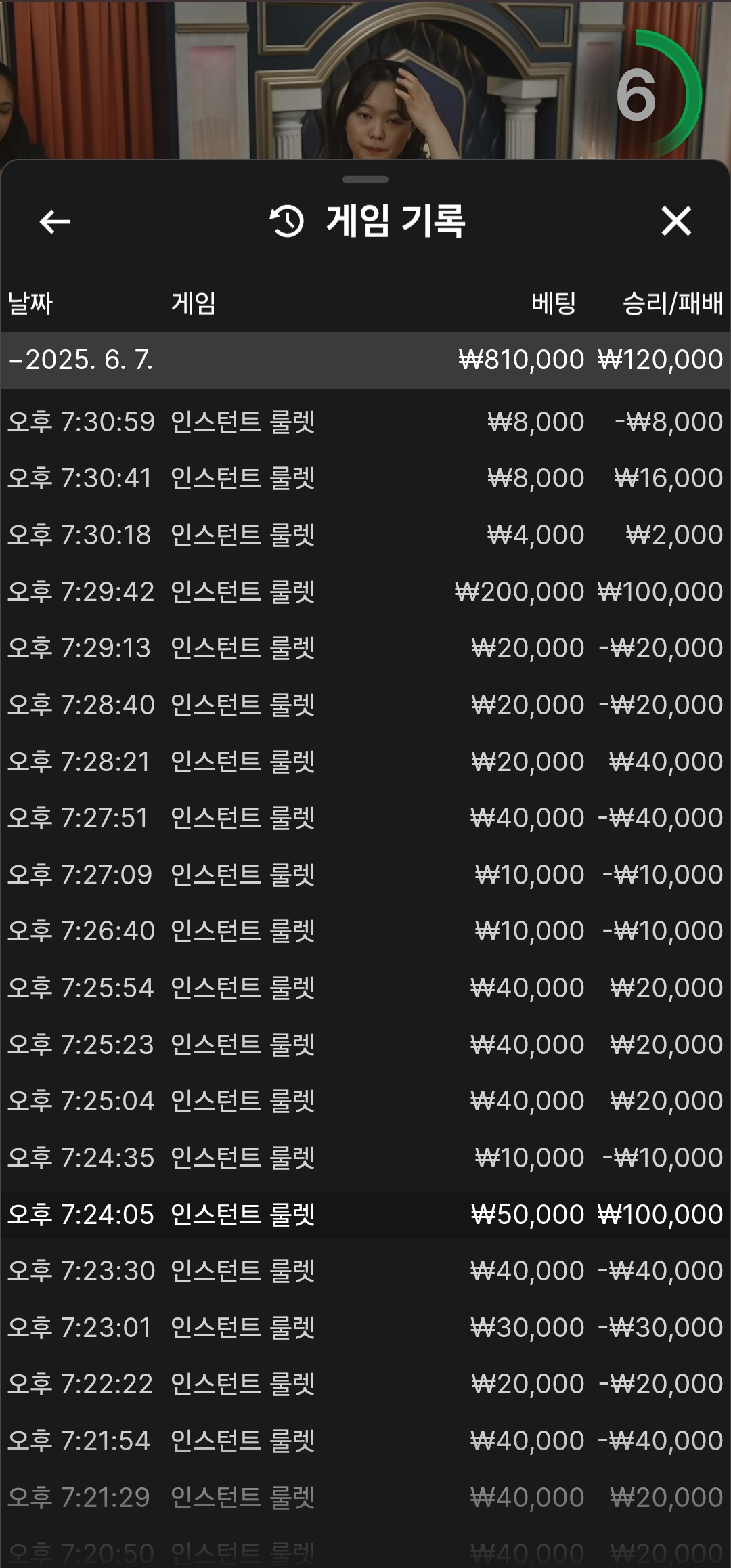Close the game history panel

[676, 221]
